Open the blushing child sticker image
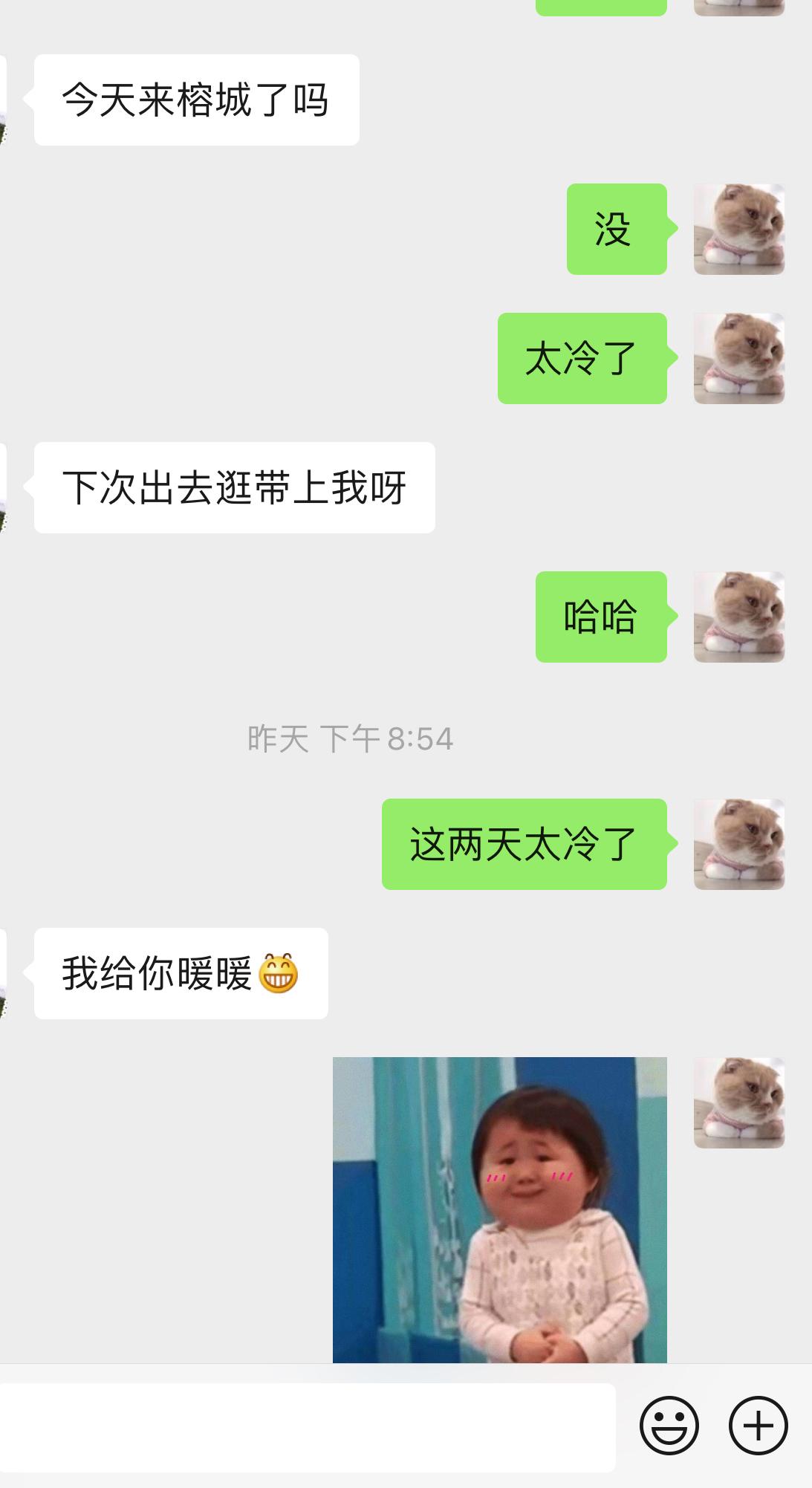The image size is (812, 1488). click(x=500, y=1209)
